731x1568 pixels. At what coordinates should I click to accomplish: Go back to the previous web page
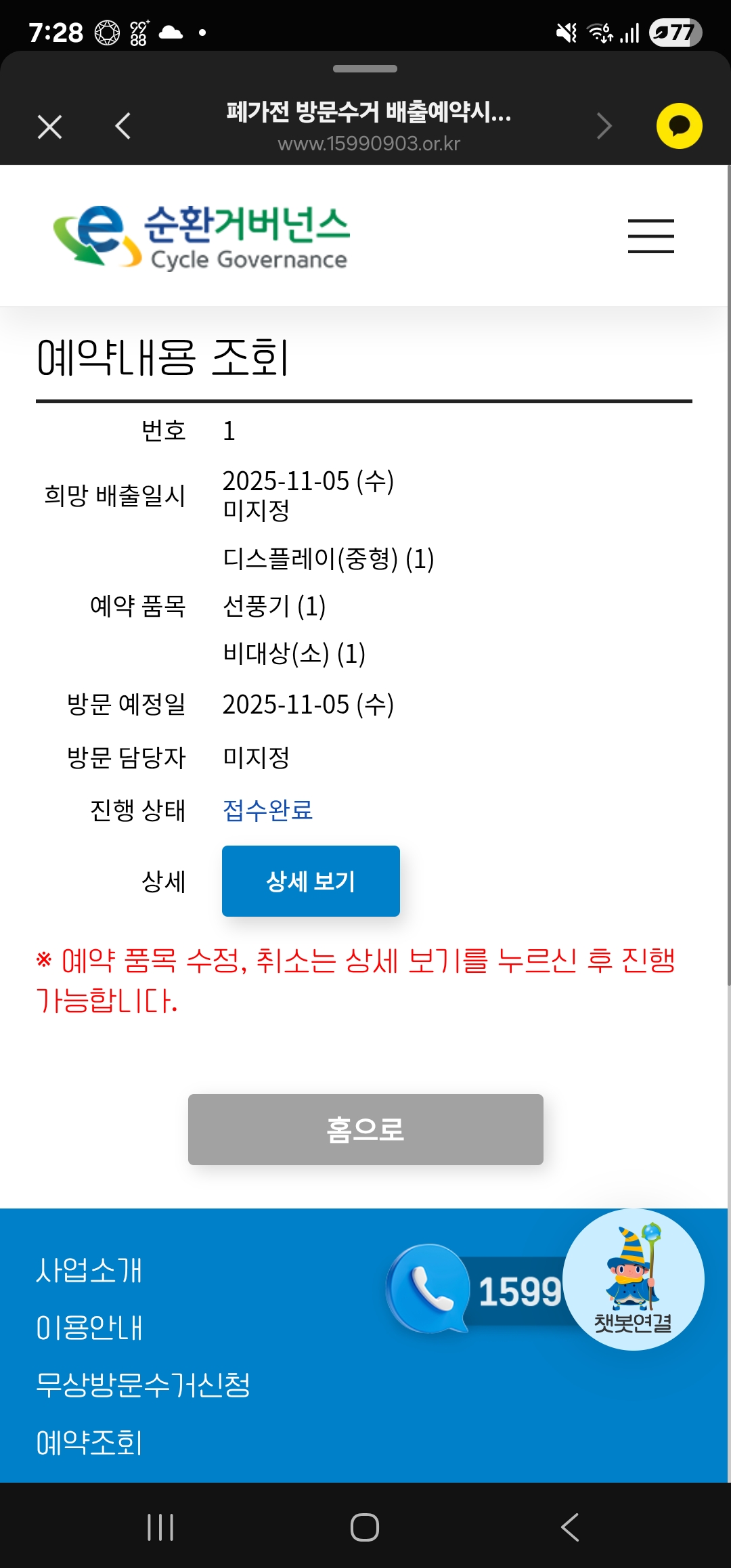(123, 127)
